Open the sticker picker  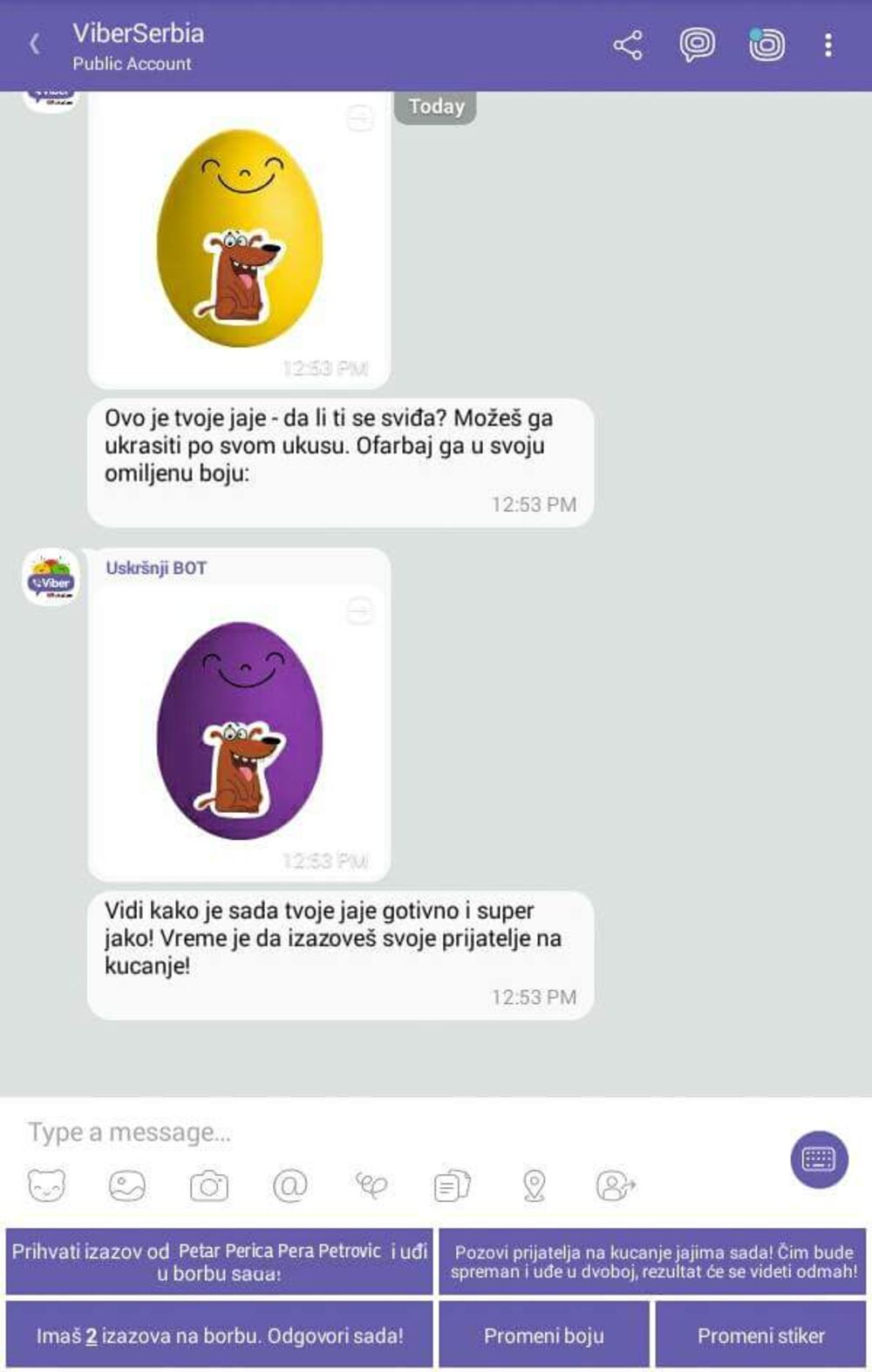coord(46,1185)
